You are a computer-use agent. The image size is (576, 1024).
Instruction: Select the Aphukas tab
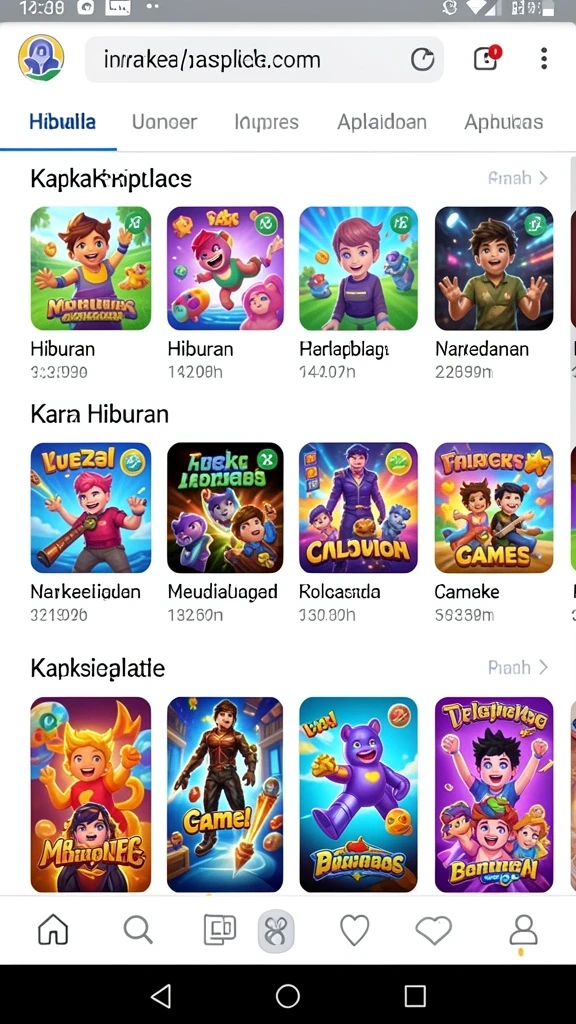click(504, 122)
